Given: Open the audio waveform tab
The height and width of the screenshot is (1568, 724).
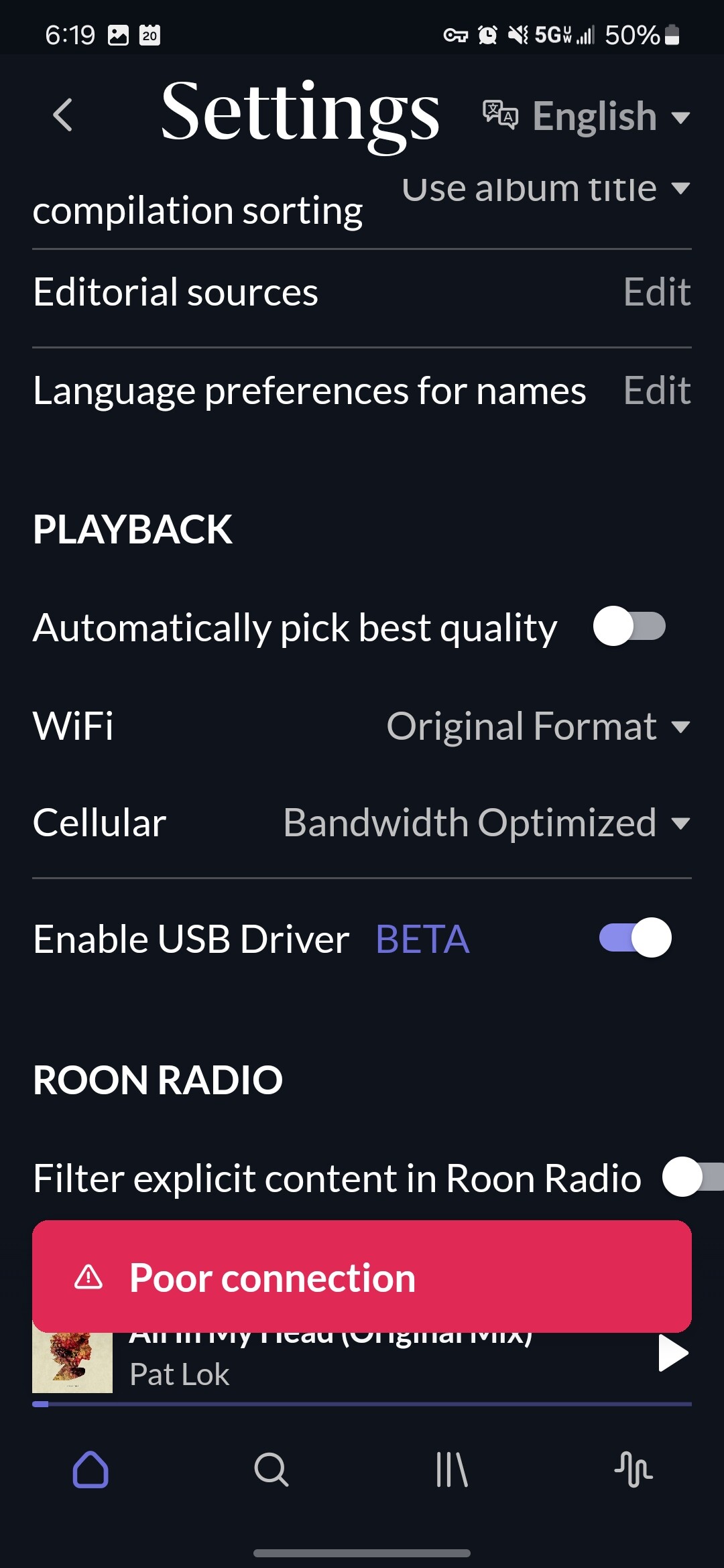Looking at the screenshot, I should pyautogui.click(x=633, y=1469).
